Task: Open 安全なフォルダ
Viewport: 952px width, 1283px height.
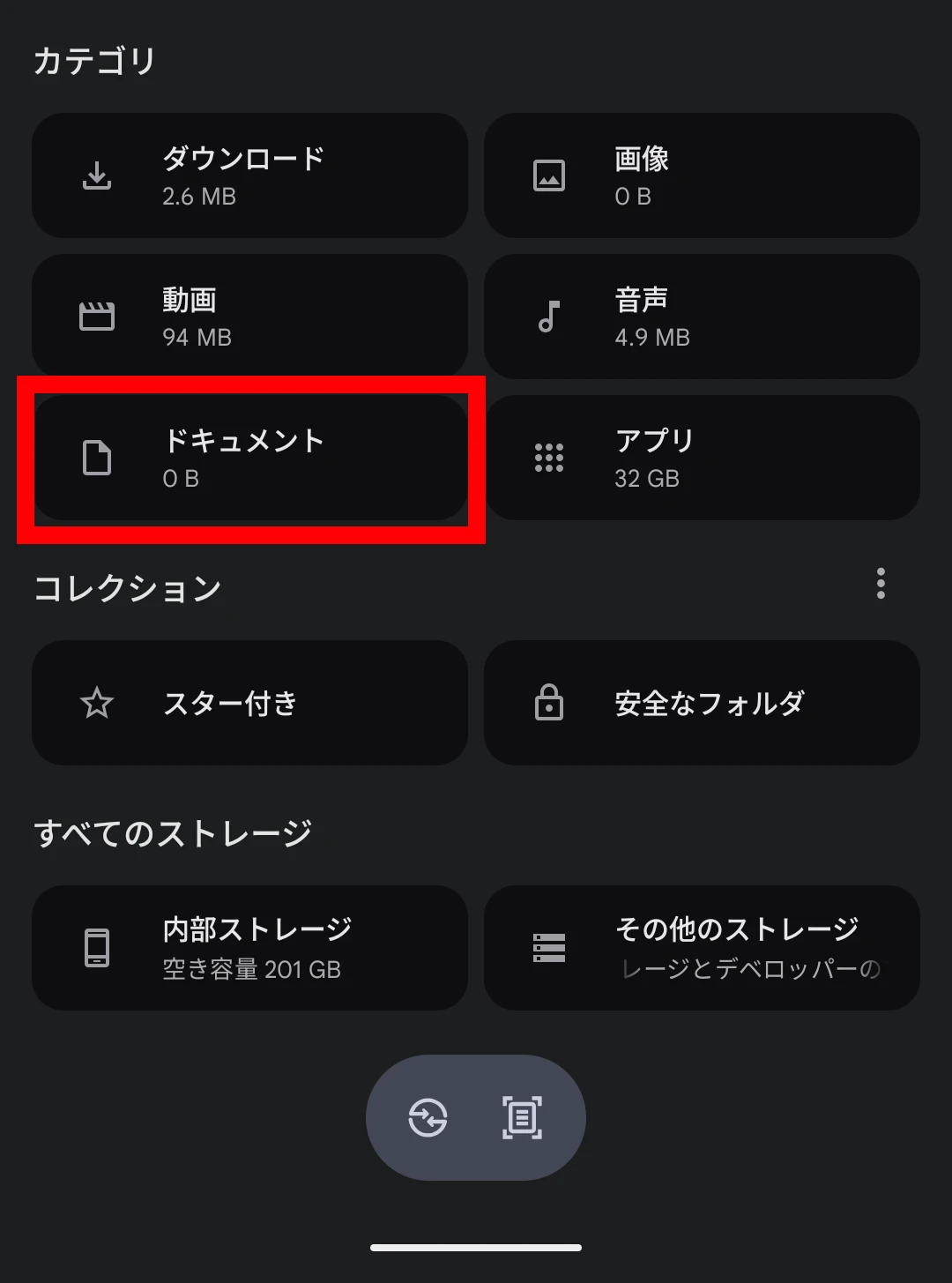Action: click(x=702, y=703)
